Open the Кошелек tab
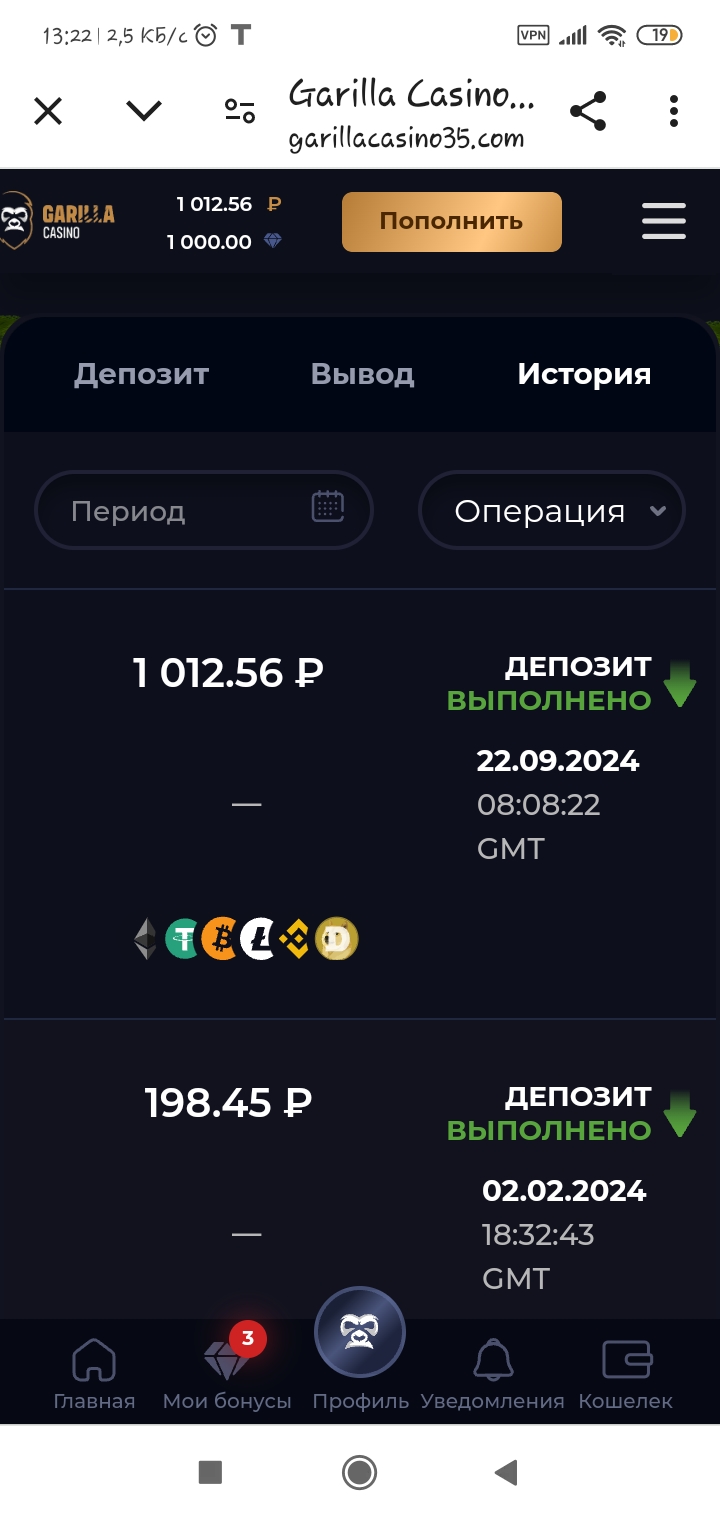Screen dimensions: 720x1520 (x=626, y=1375)
